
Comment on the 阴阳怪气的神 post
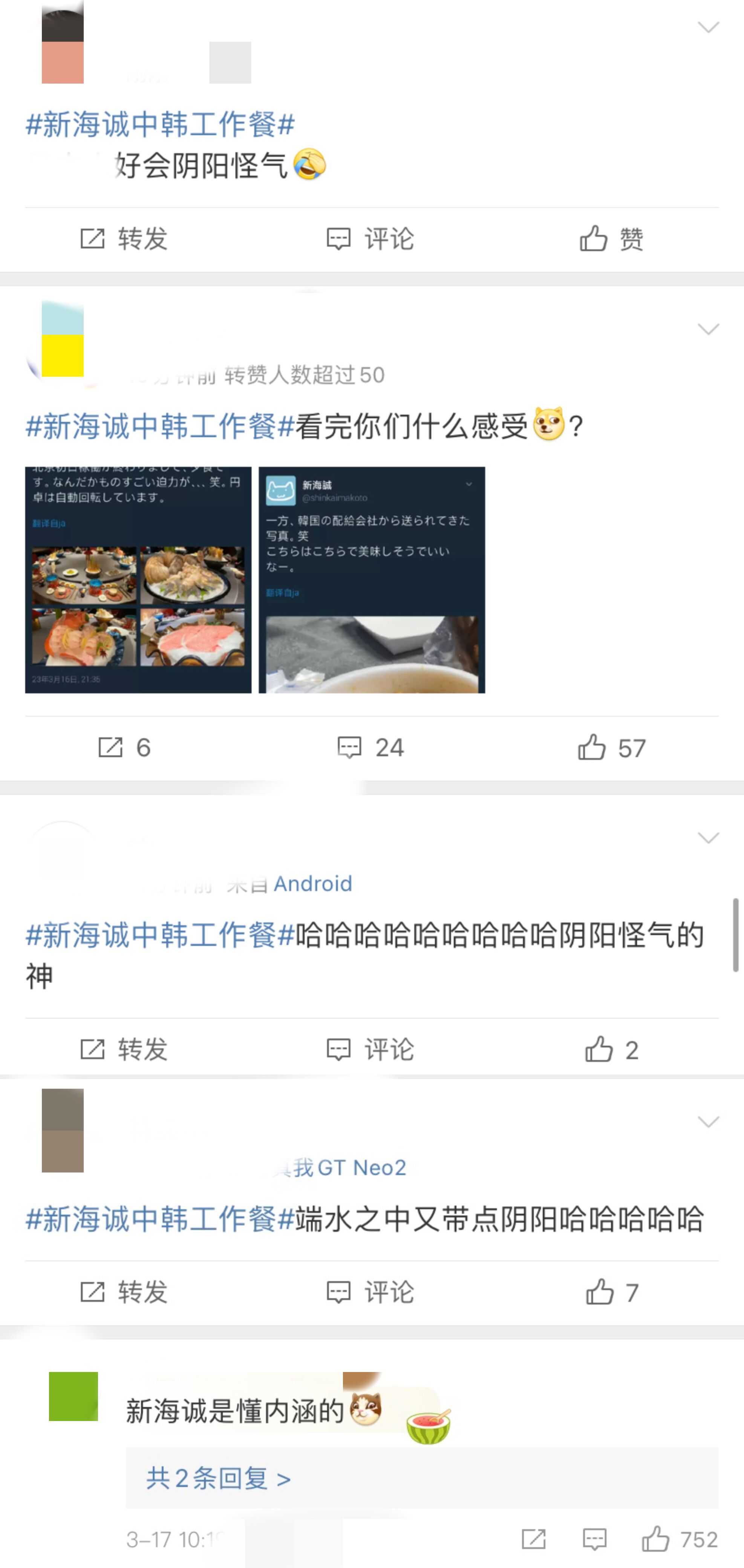pos(370,1049)
